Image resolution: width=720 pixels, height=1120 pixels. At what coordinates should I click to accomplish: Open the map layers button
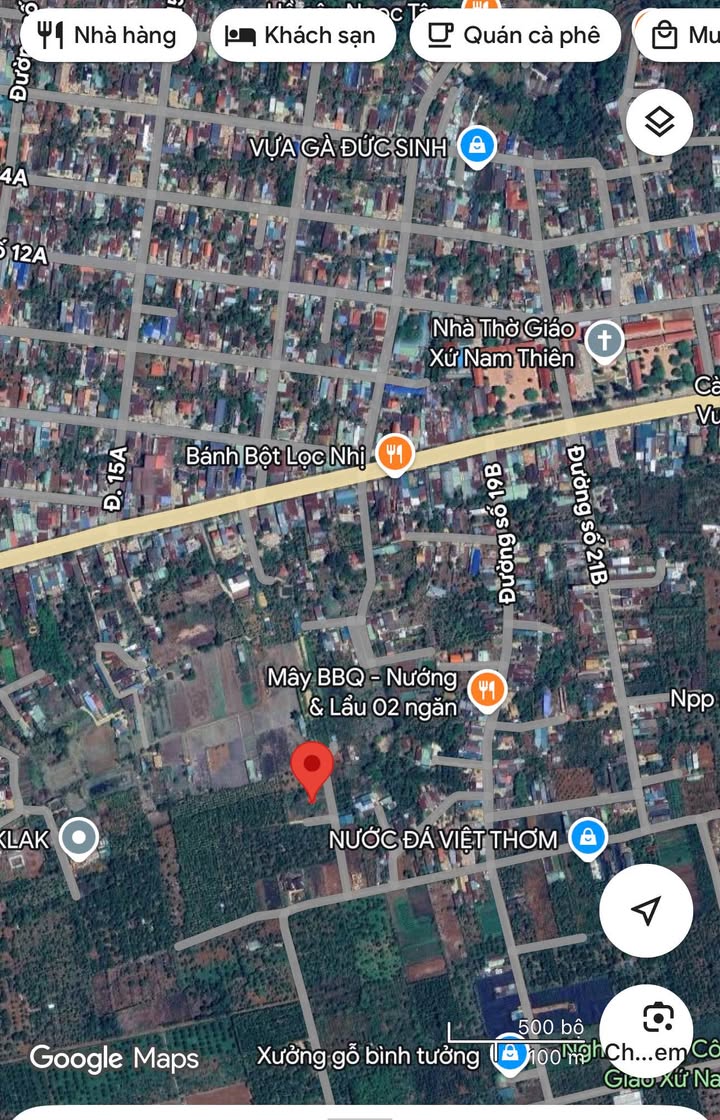pos(660,122)
